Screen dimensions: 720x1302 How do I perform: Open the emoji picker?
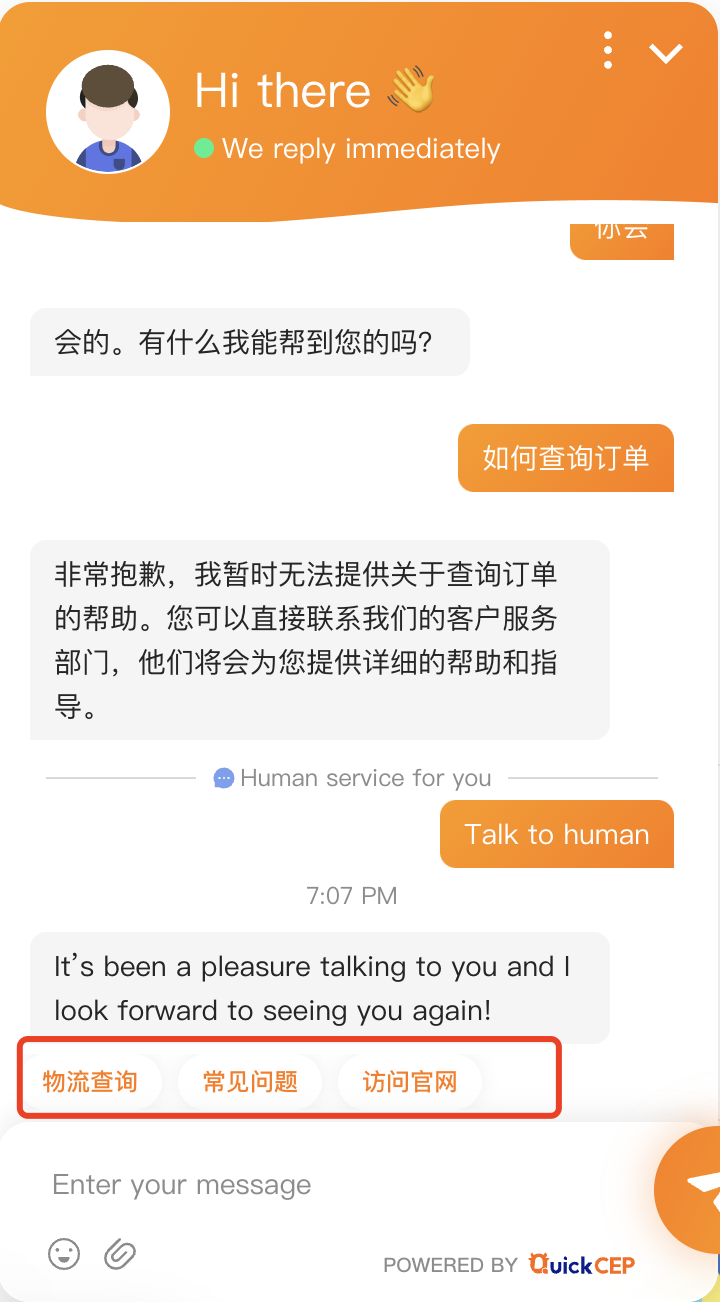pyautogui.click(x=64, y=1253)
